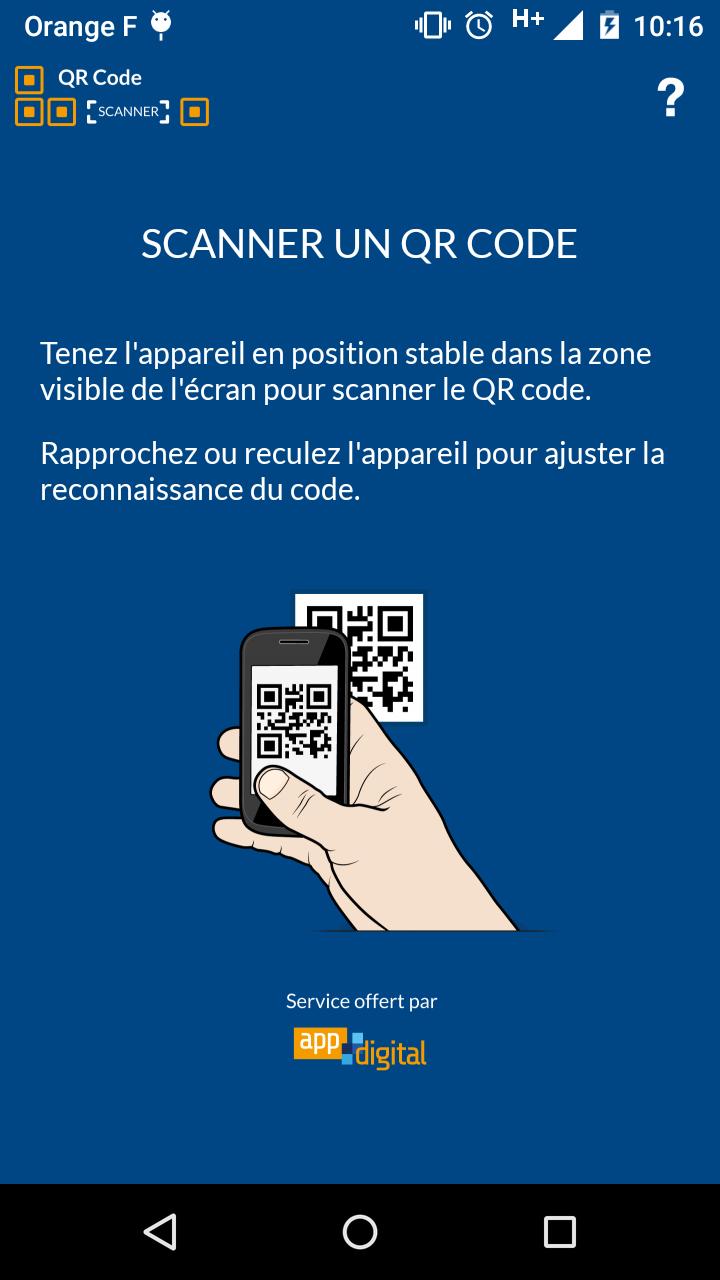This screenshot has height=1280, width=720.
Task: Tap the Service offert par text
Action: [360, 1000]
